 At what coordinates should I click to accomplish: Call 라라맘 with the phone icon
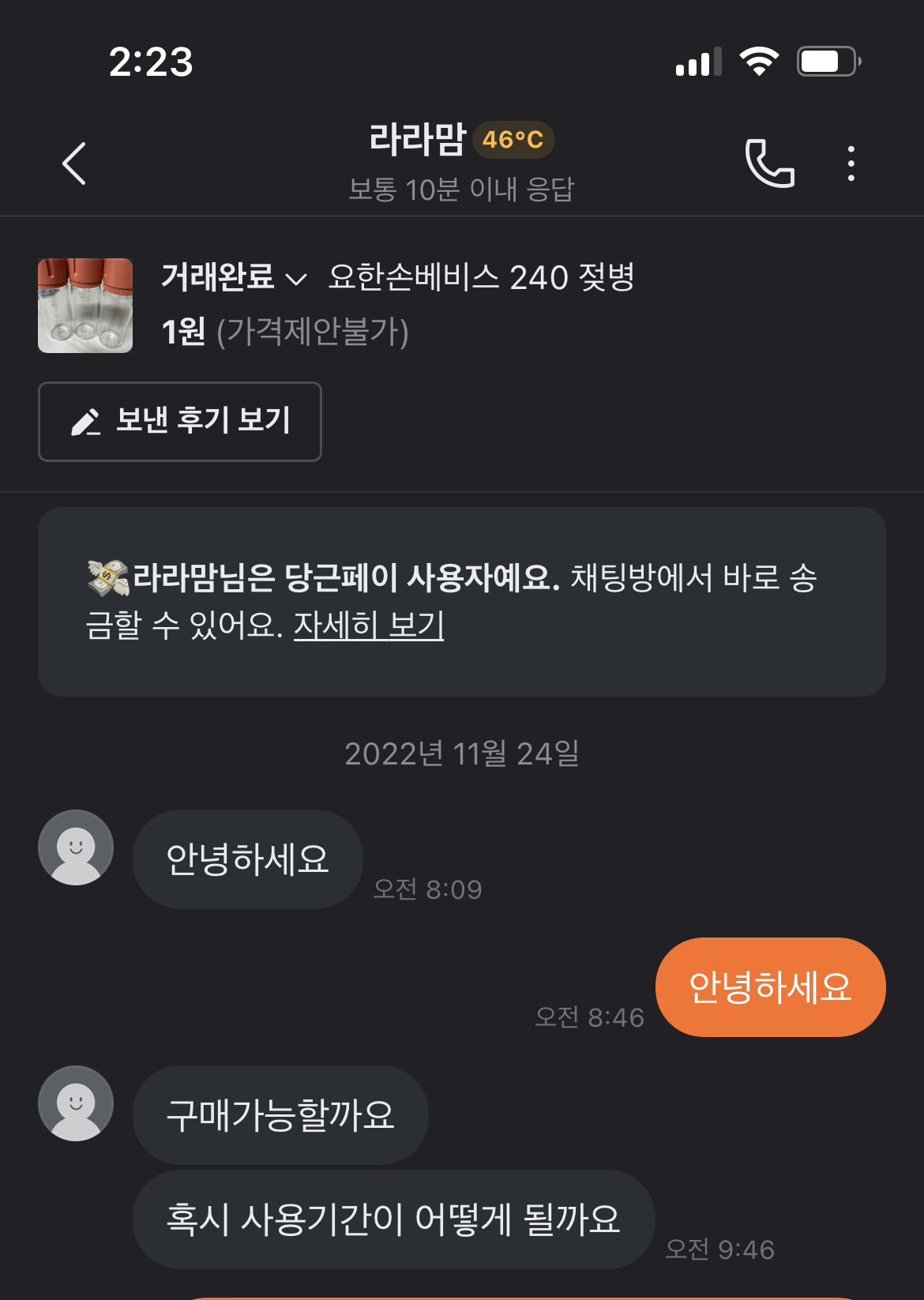pyautogui.click(x=769, y=163)
